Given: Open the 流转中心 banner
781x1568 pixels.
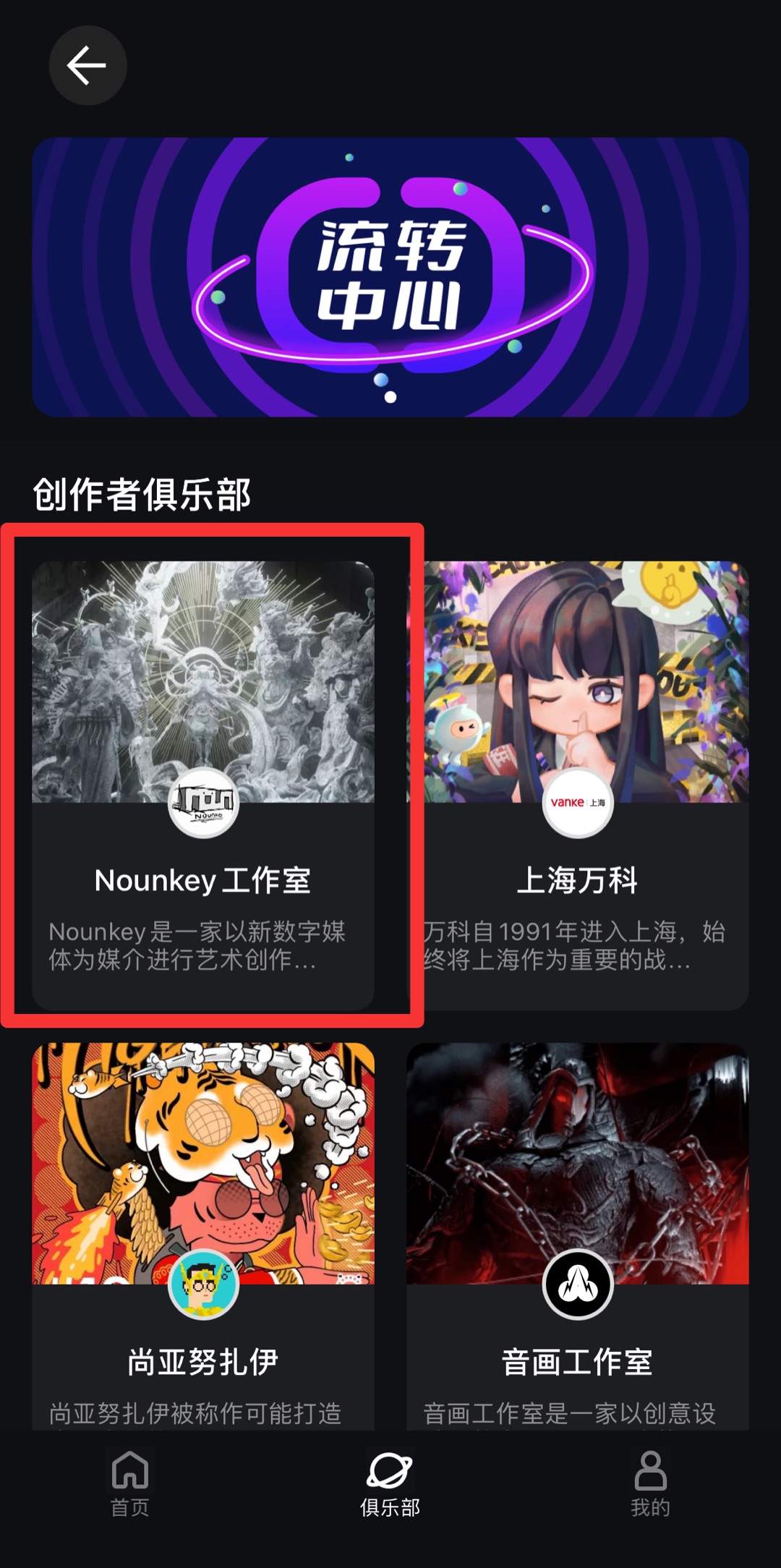Looking at the screenshot, I should pos(390,277).
